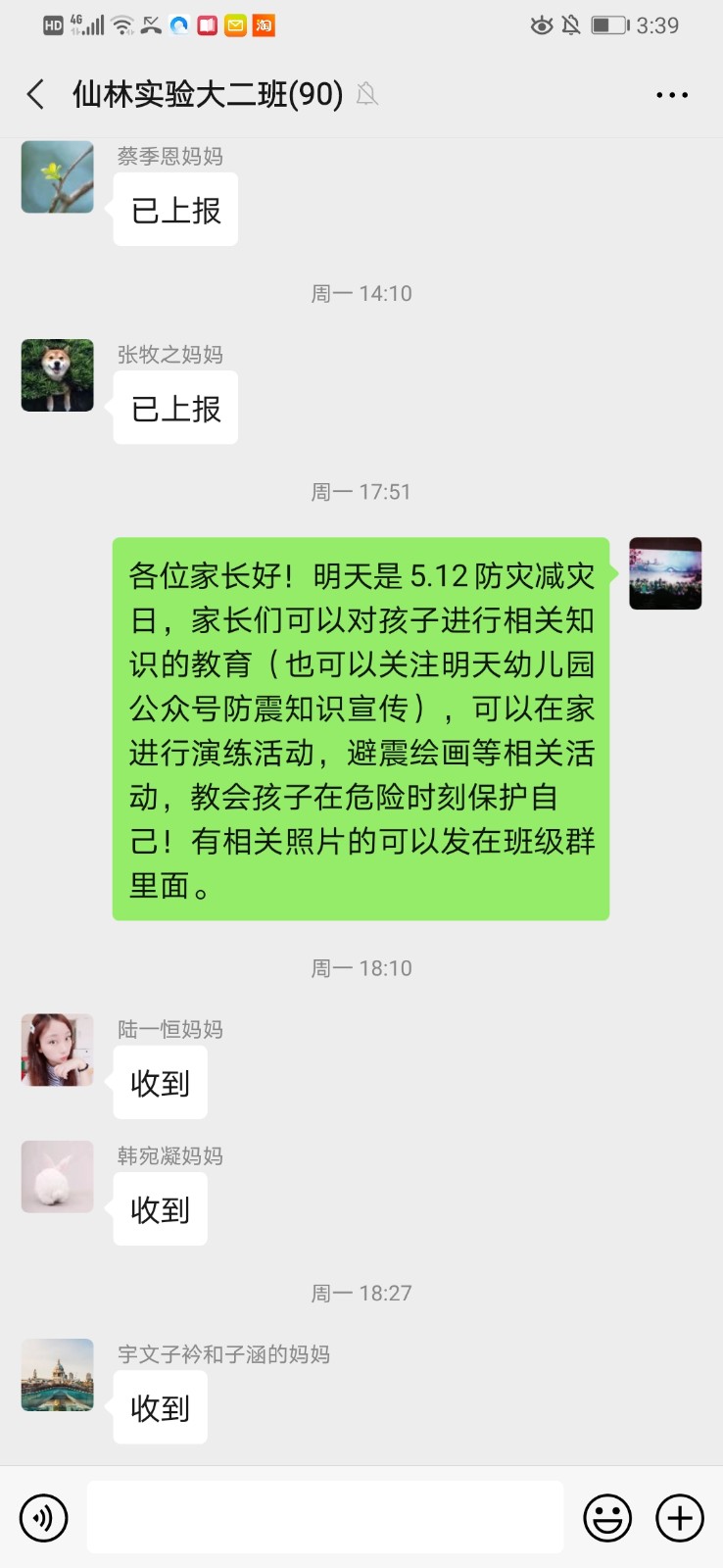Open the plus attachments menu
723x1568 pixels.
pos(680,1518)
